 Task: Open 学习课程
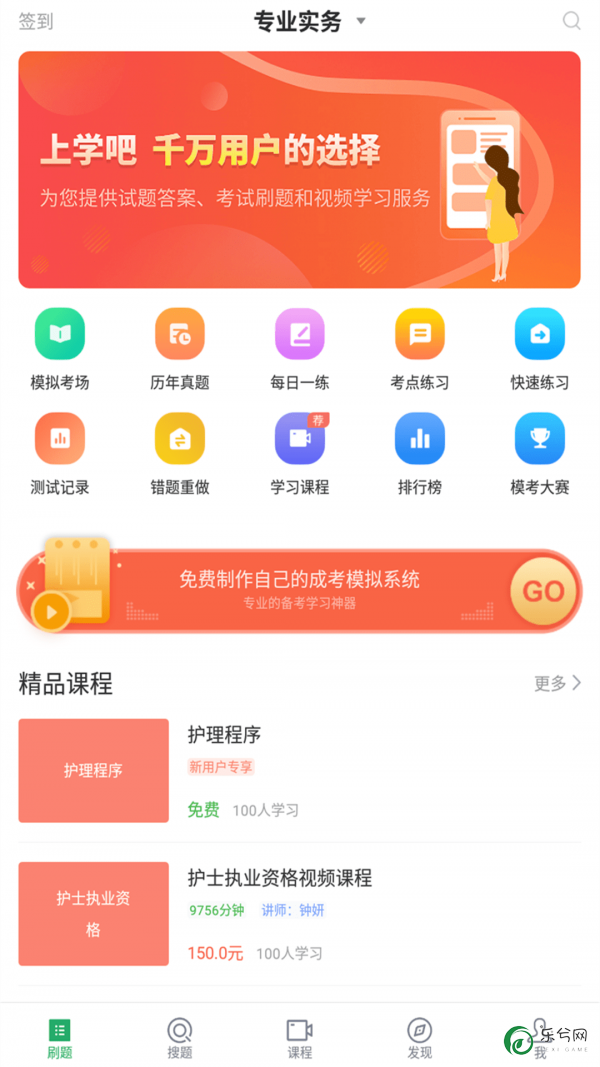(299, 454)
